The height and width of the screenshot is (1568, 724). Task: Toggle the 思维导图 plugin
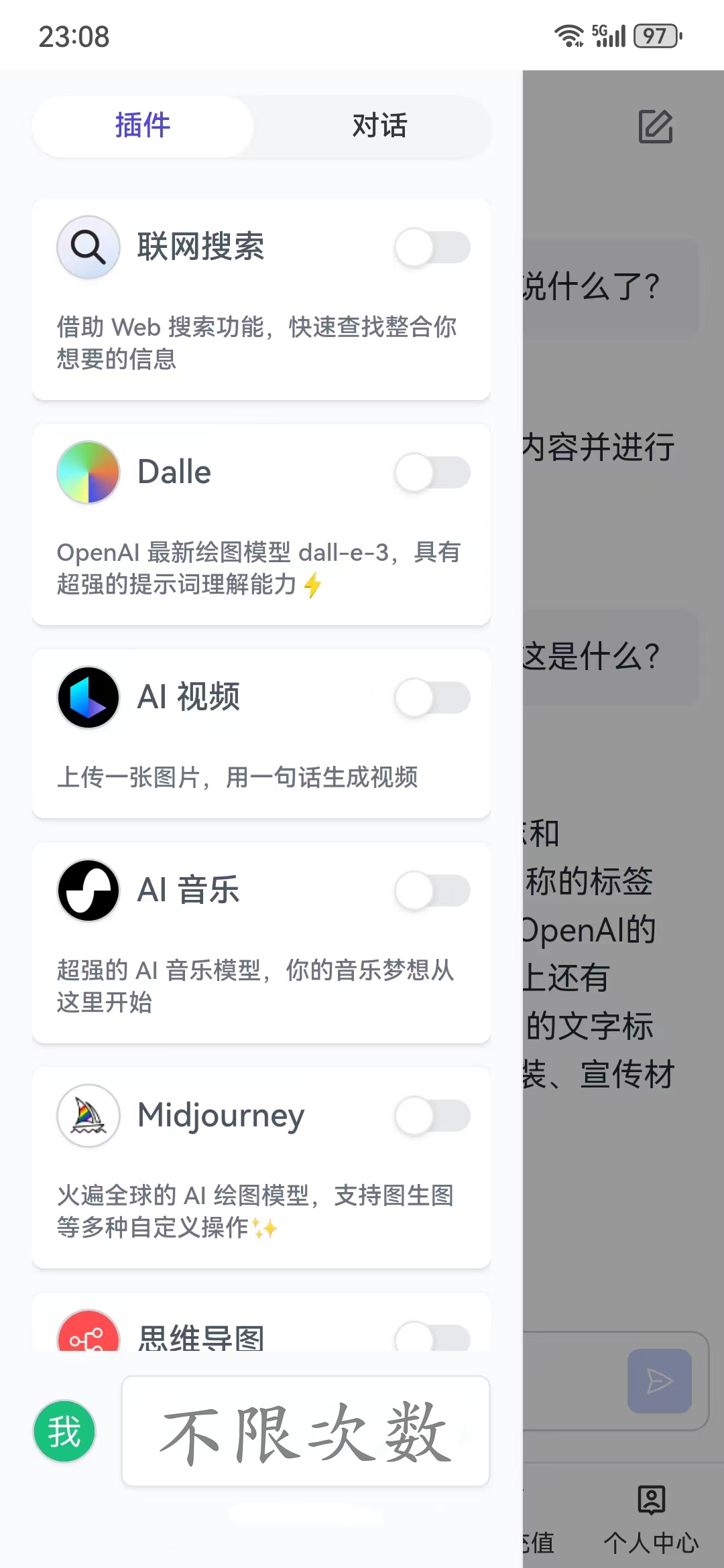click(x=432, y=1337)
